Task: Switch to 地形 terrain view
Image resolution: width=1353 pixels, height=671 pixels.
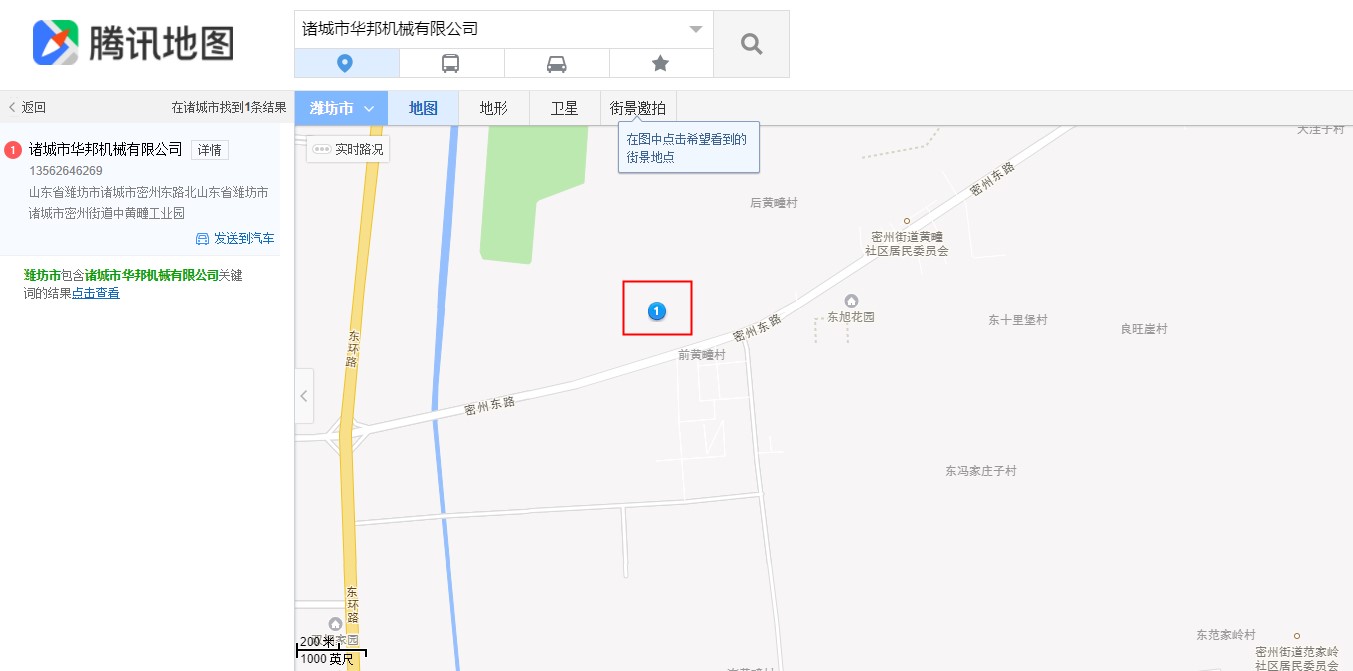Action: pos(494,108)
